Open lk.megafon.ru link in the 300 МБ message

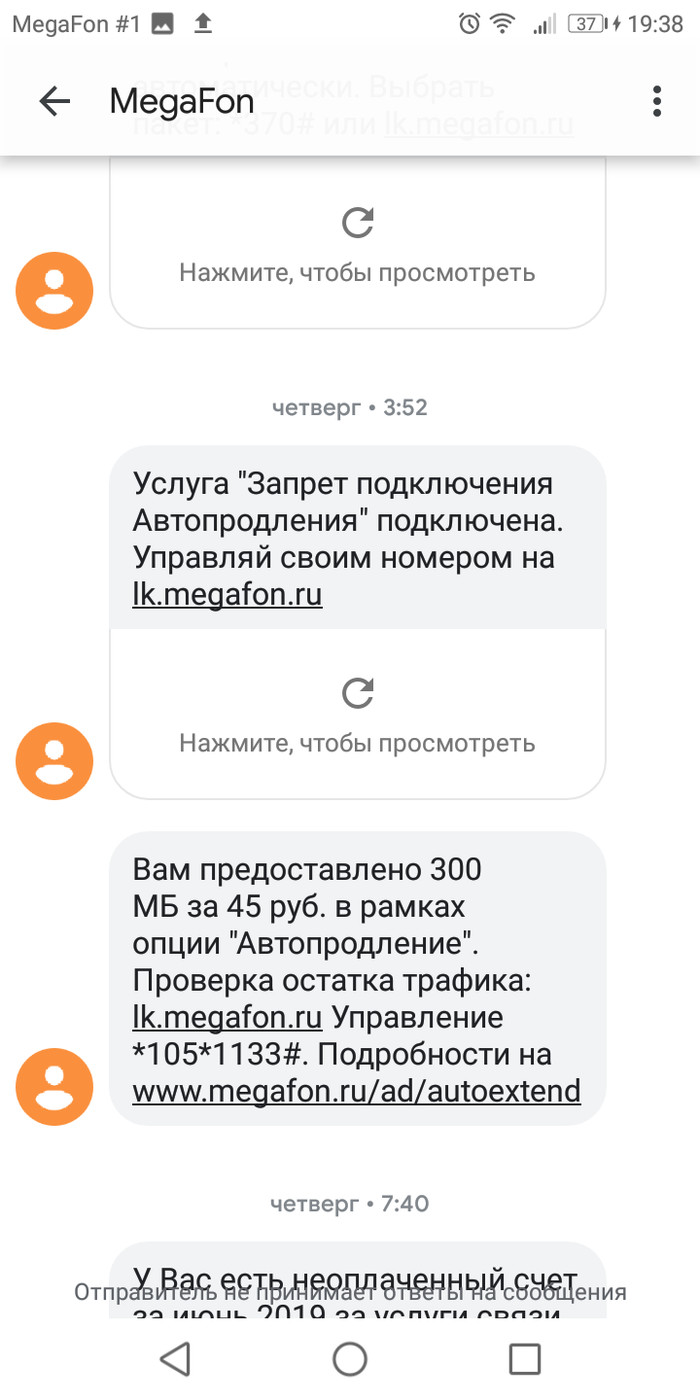coord(227,1018)
